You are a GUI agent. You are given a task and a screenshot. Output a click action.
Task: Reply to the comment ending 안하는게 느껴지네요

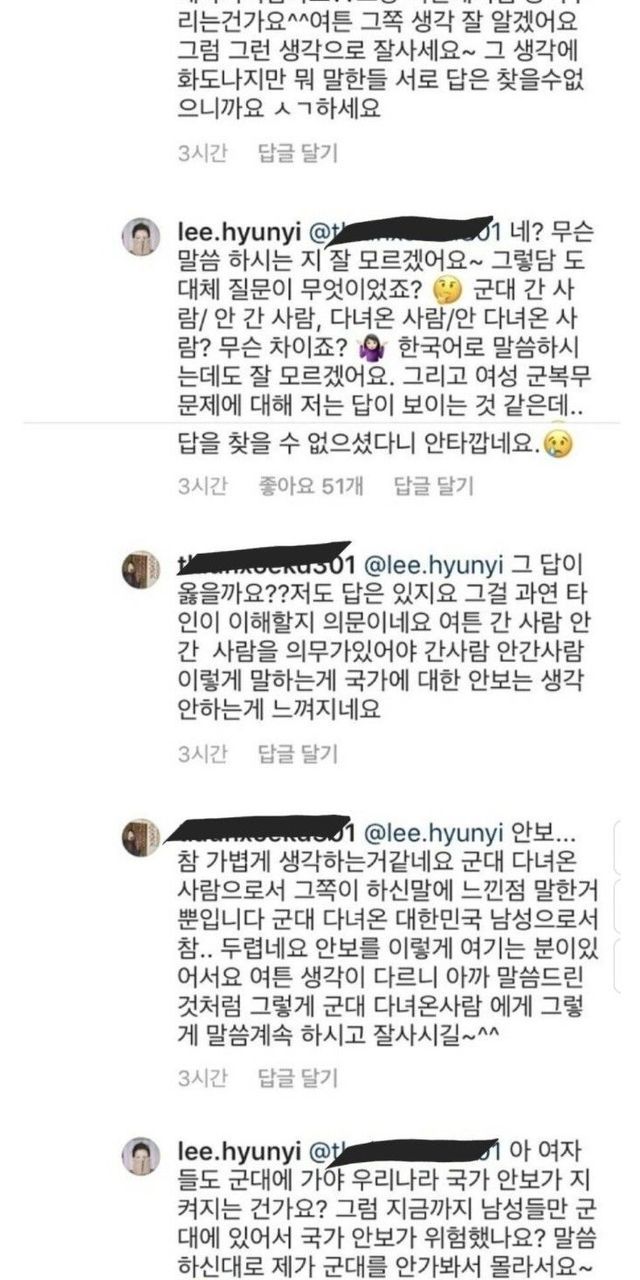297,746
